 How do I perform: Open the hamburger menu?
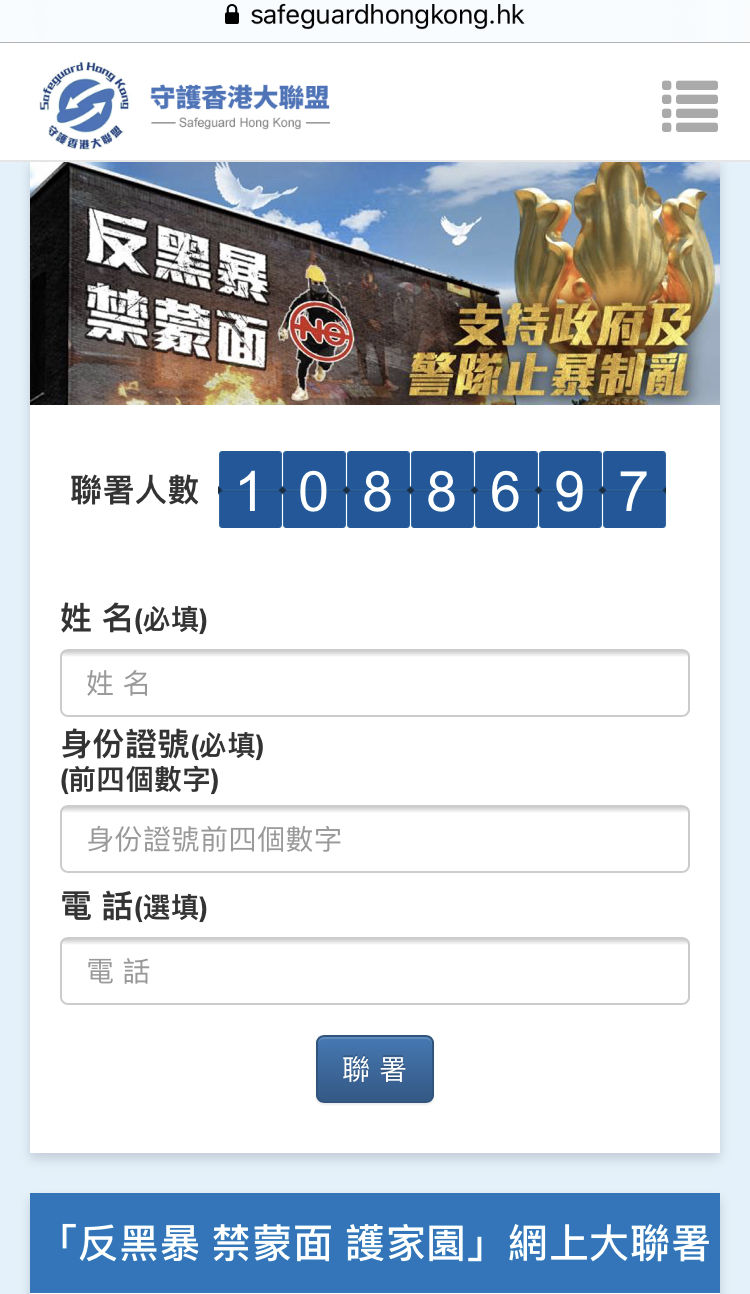pyautogui.click(x=690, y=106)
